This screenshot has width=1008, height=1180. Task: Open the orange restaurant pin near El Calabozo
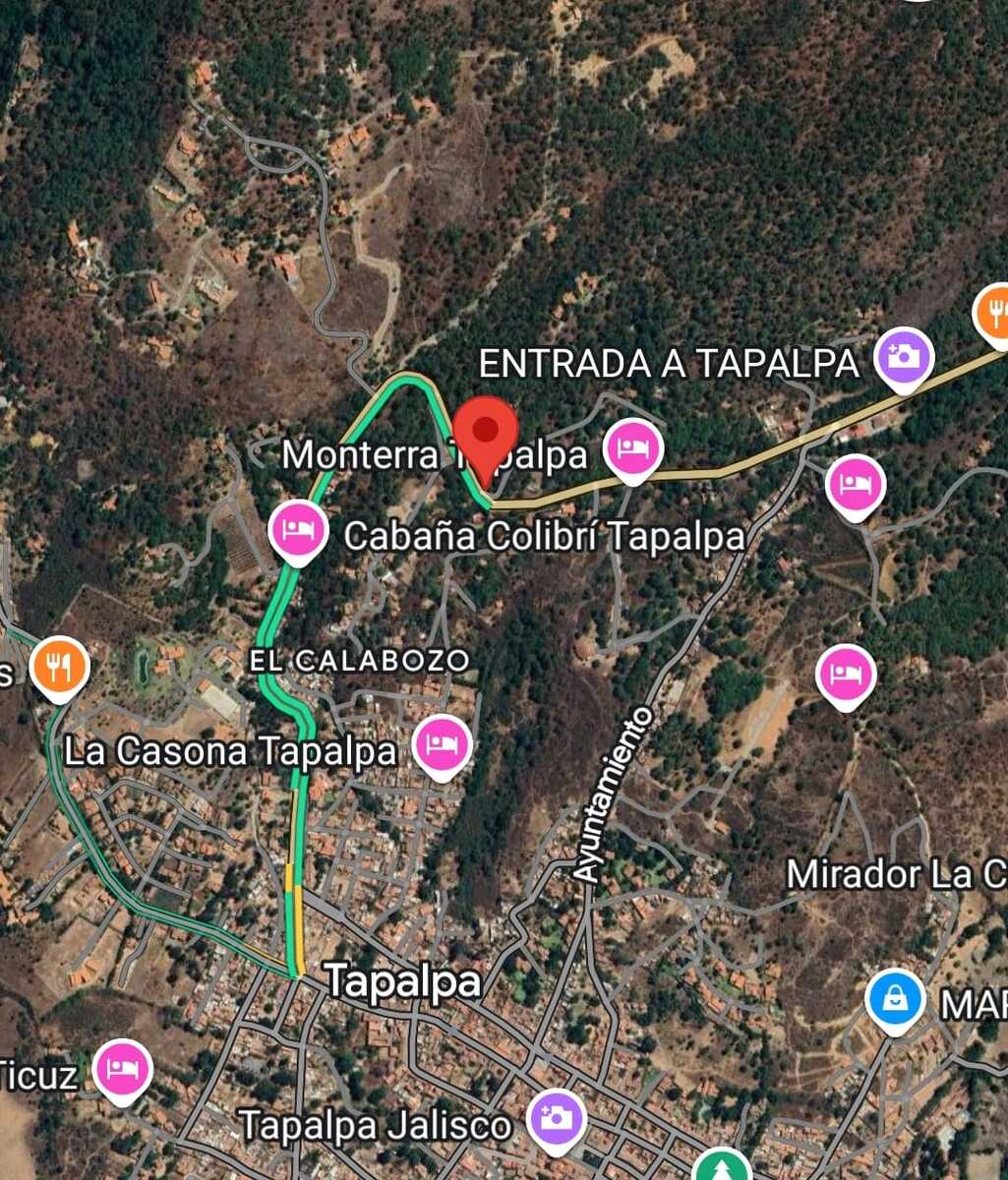point(61,669)
